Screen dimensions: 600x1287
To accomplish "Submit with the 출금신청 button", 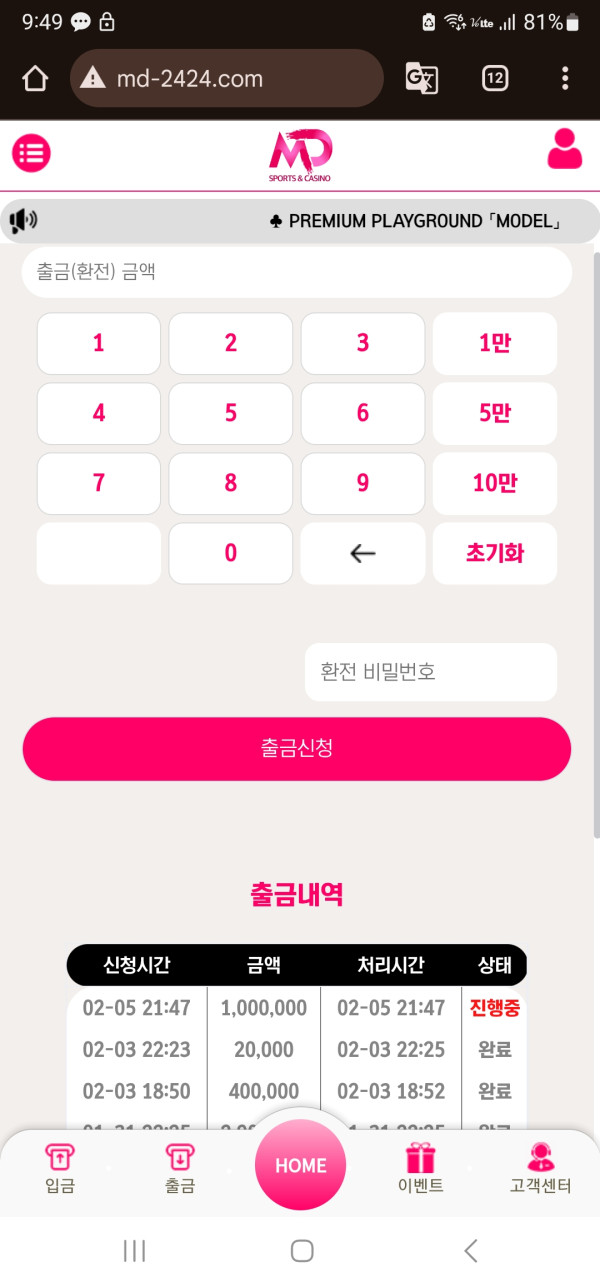I will coord(297,748).
